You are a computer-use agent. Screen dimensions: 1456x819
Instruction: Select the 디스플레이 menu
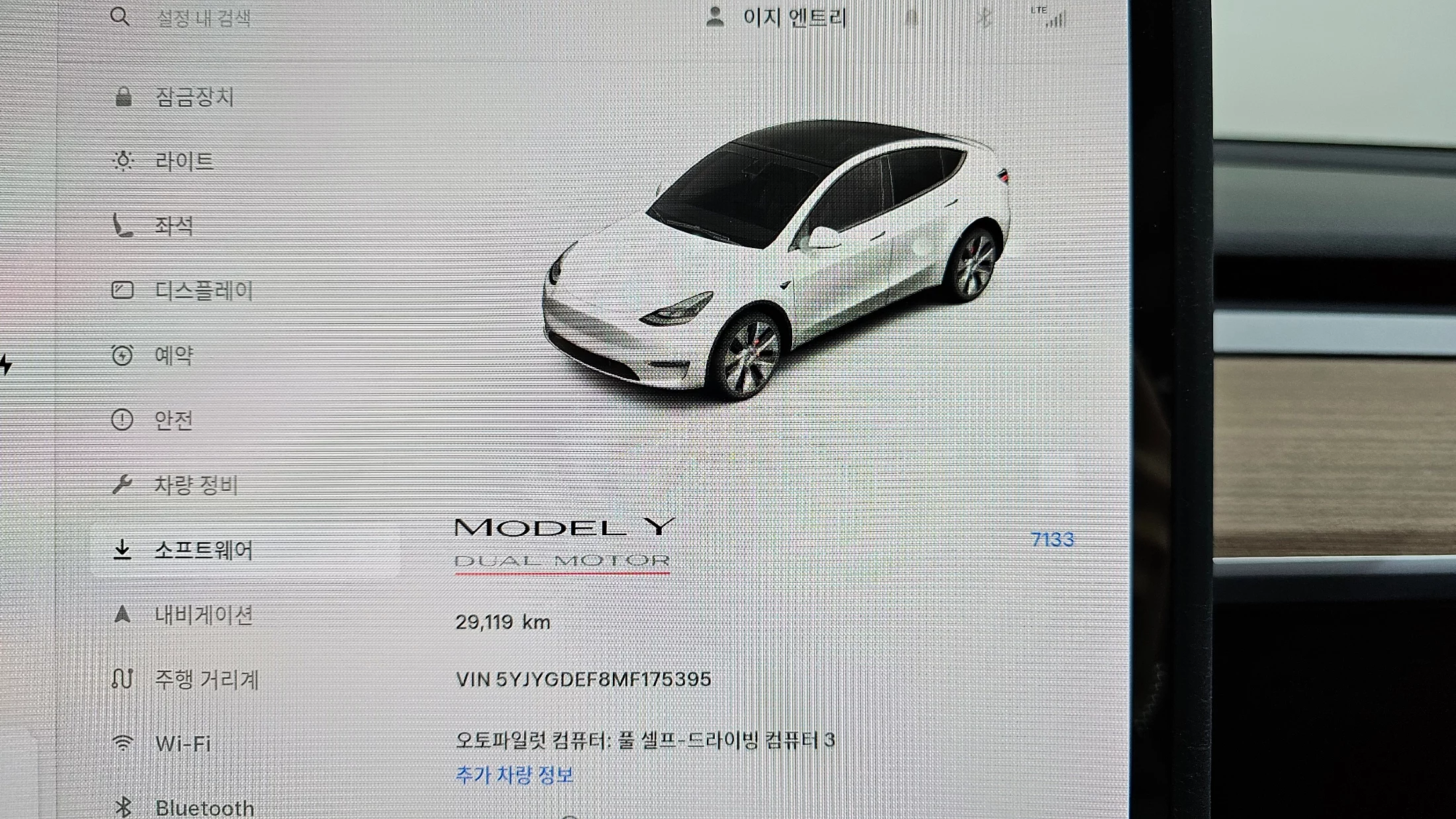tap(203, 290)
